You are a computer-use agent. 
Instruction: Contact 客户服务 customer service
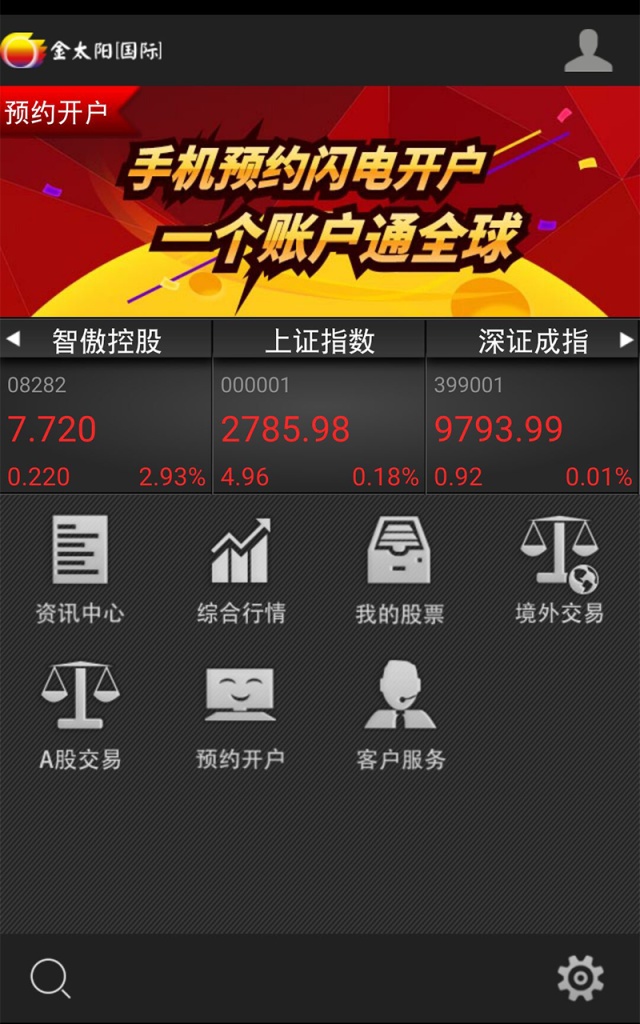pos(400,716)
